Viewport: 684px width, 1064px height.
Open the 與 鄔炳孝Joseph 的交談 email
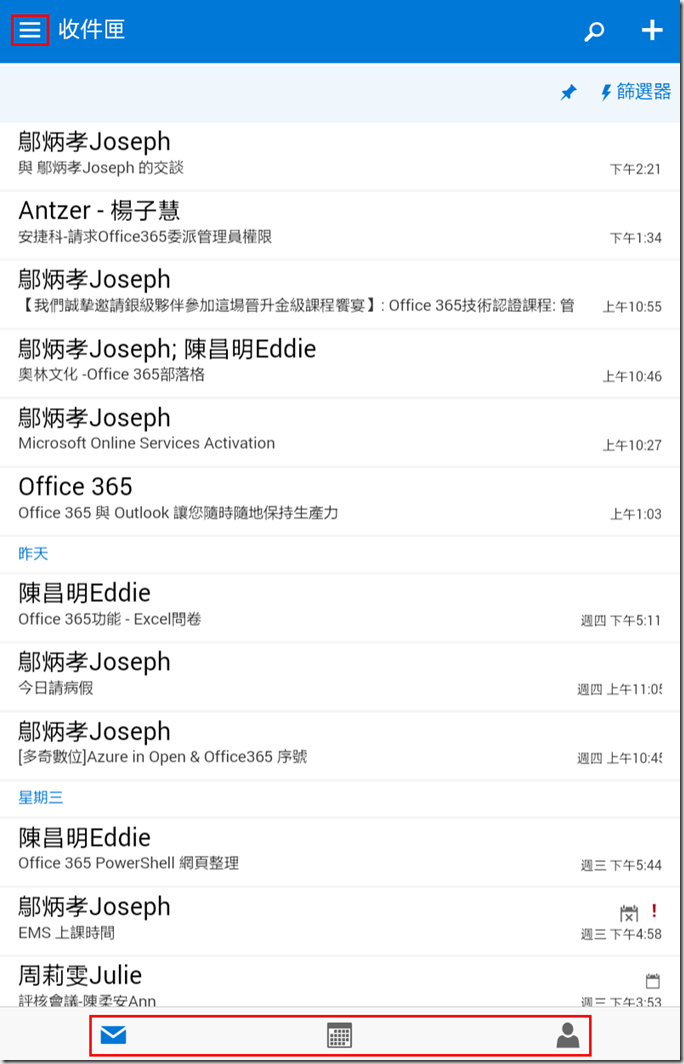tap(300, 154)
